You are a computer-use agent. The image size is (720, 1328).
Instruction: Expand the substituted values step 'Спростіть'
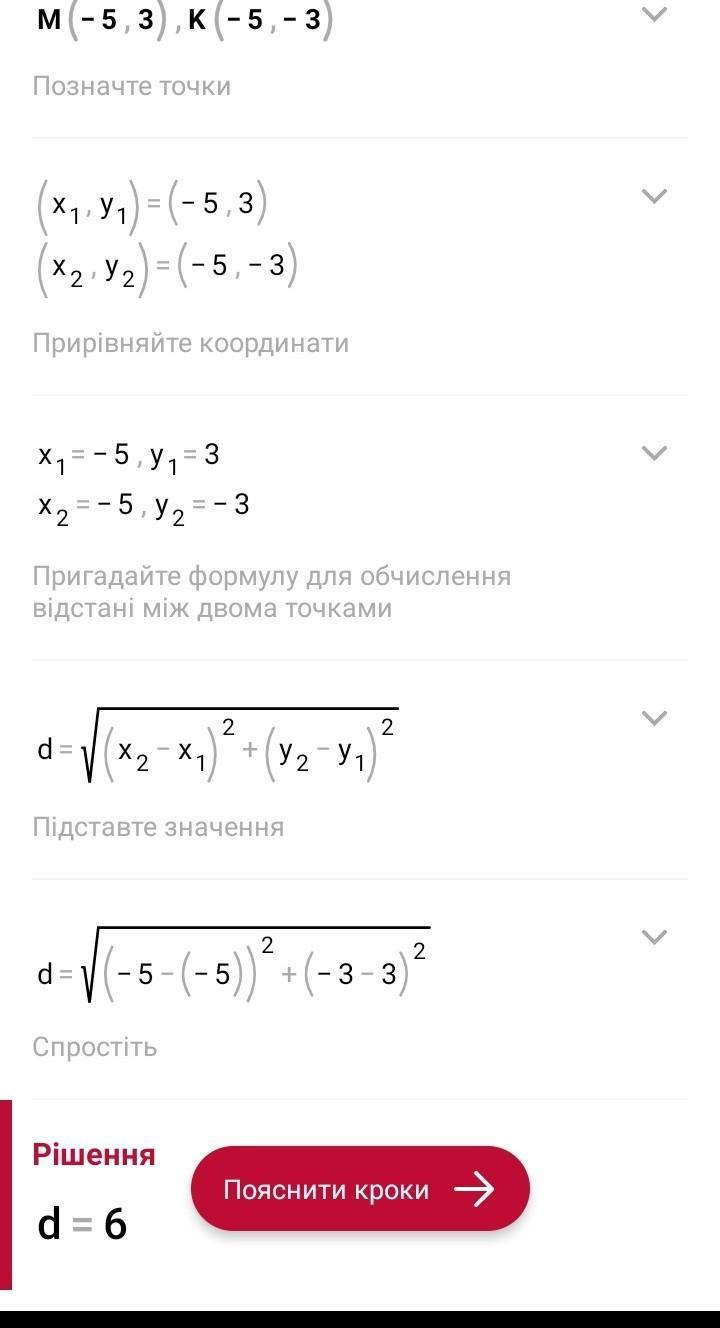[x=653, y=937]
